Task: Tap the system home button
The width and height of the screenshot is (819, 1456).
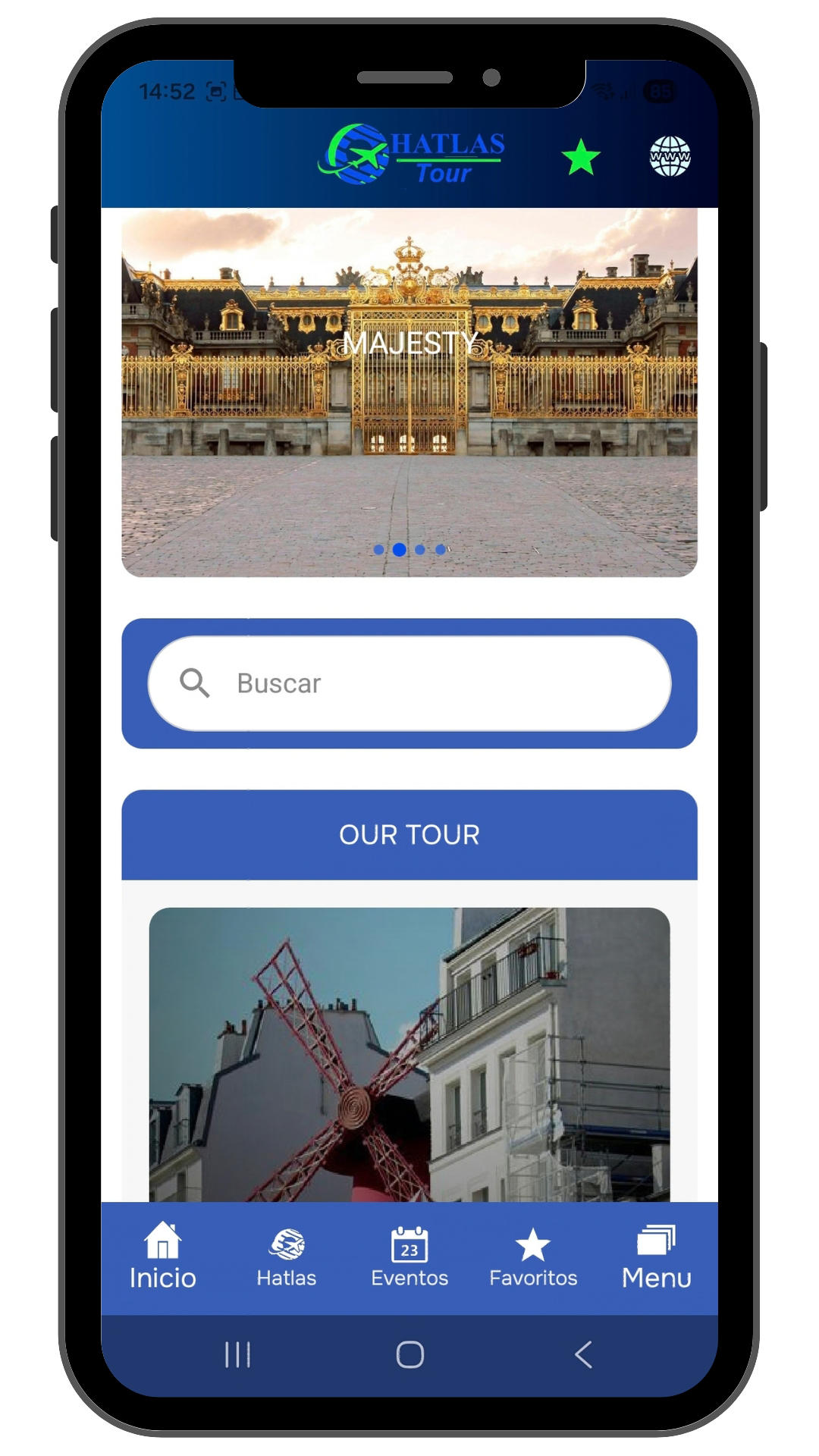Action: [409, 1354]
